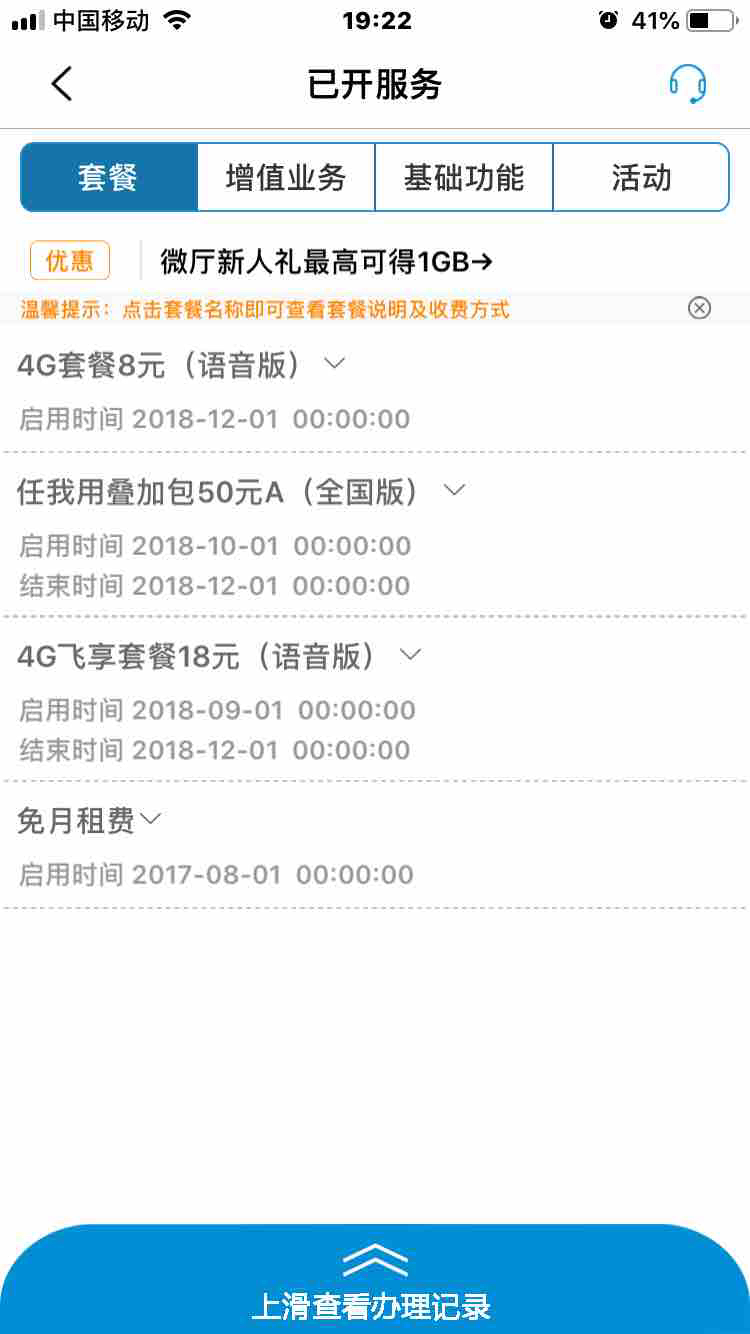Dismiss the 温馨提示 banner
The width and height of the screenshot is (750, 1334).
(x=700, y=308)
